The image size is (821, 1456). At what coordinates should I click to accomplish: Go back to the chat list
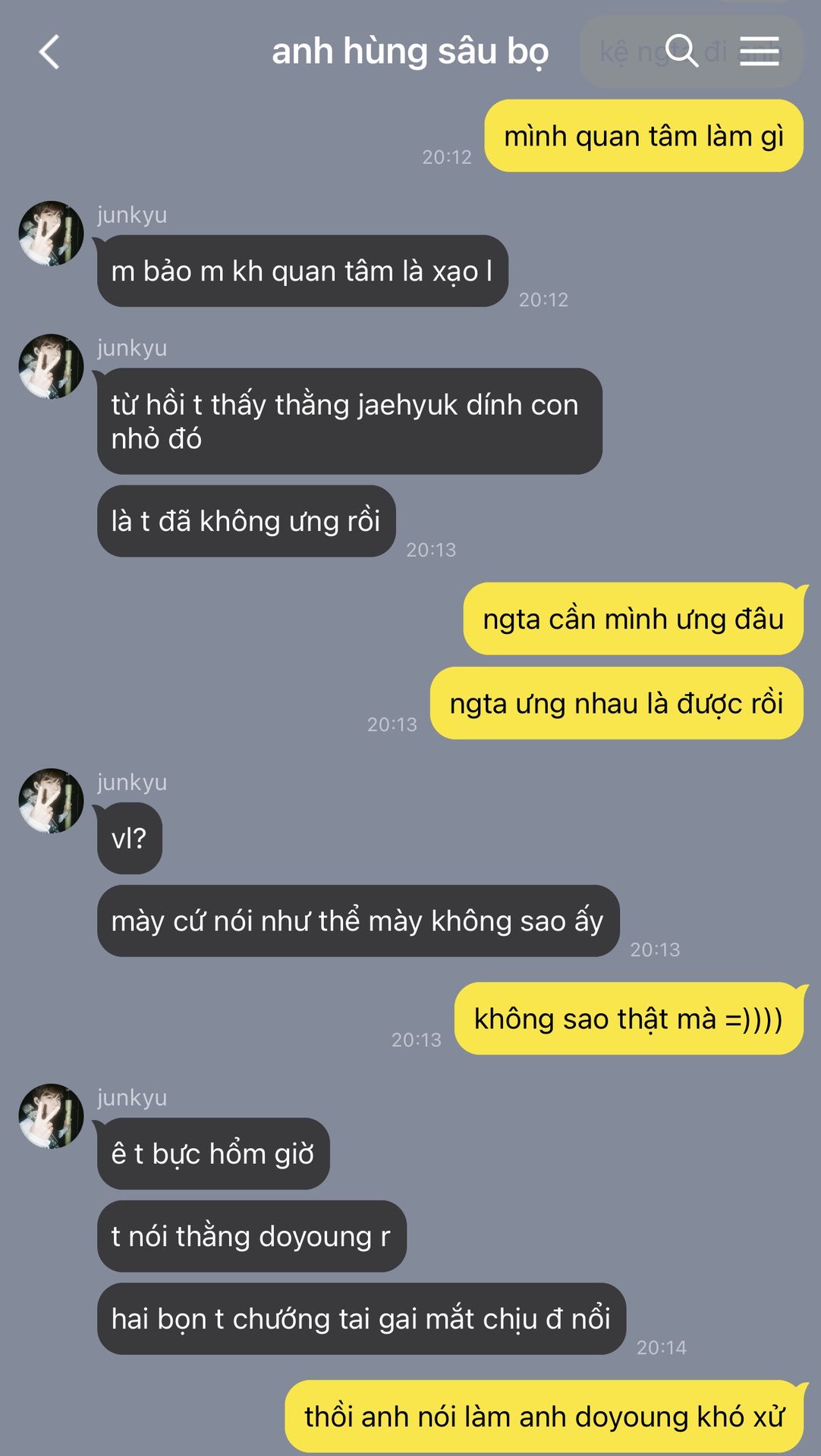(49, 52)
